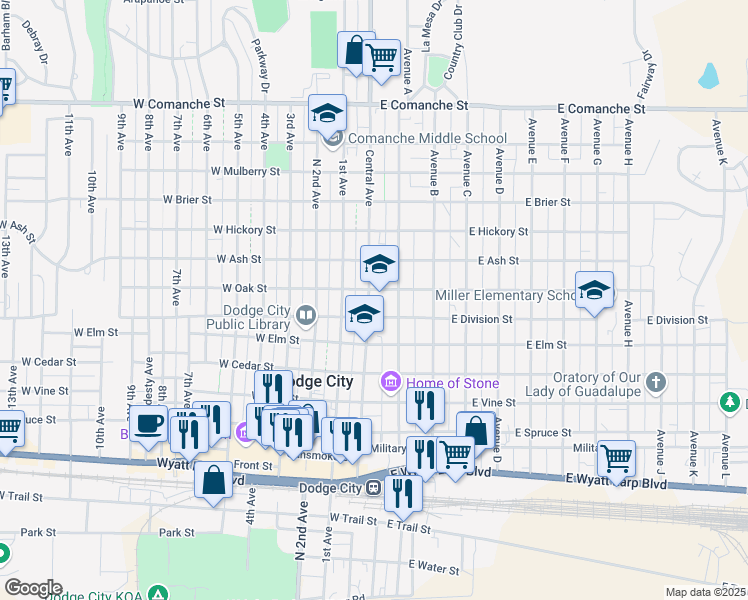Viewport: 748px width, 600px height.
Task: Tap the shopping bag marker on Wyatt Earp Blvd
Action: click(x=215, y=481)
